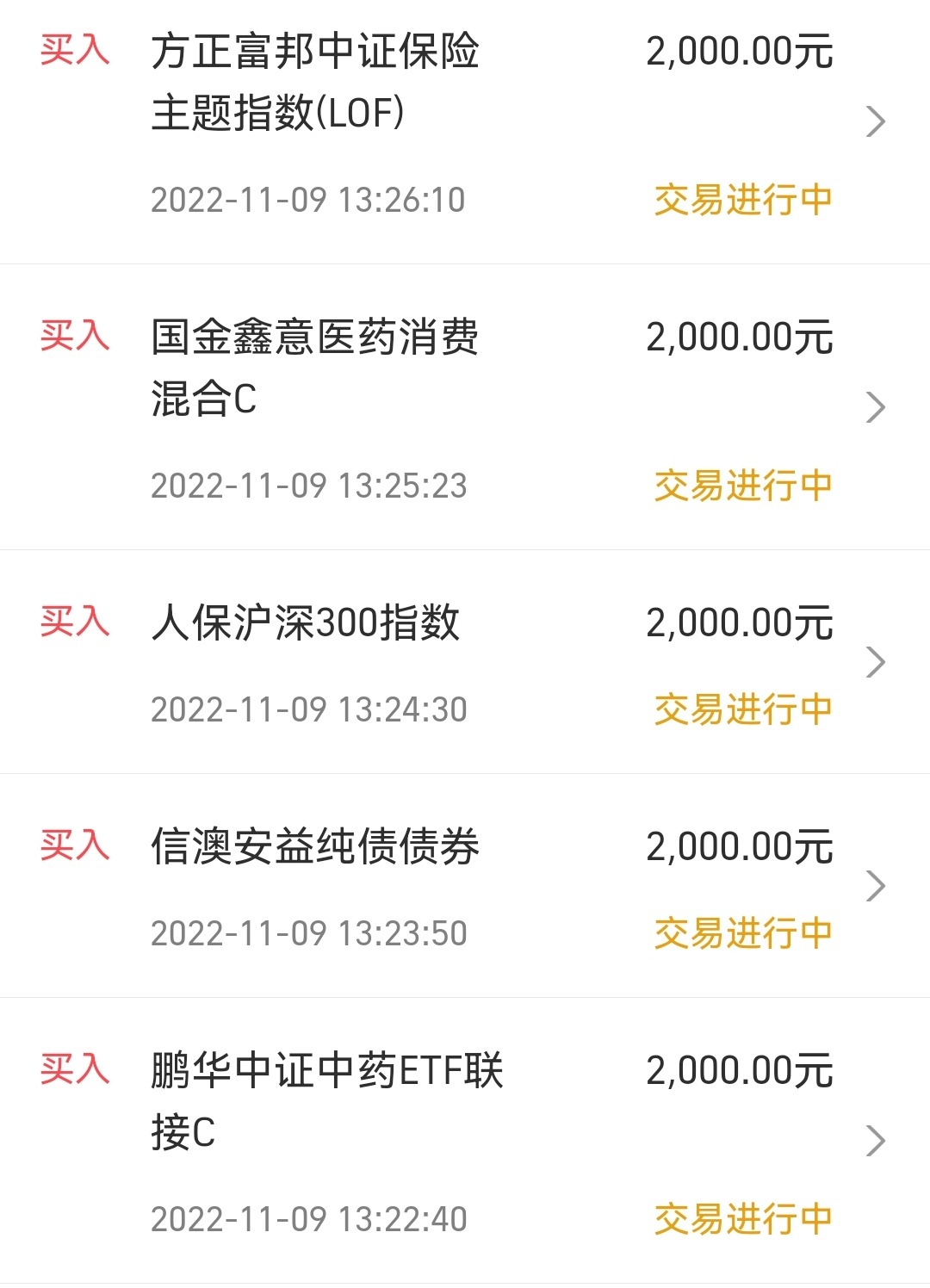930x1288 pixels.
Task: Click the 买入 label beside 国金鑫意医药消费混合C
Action: click(73, 337)
